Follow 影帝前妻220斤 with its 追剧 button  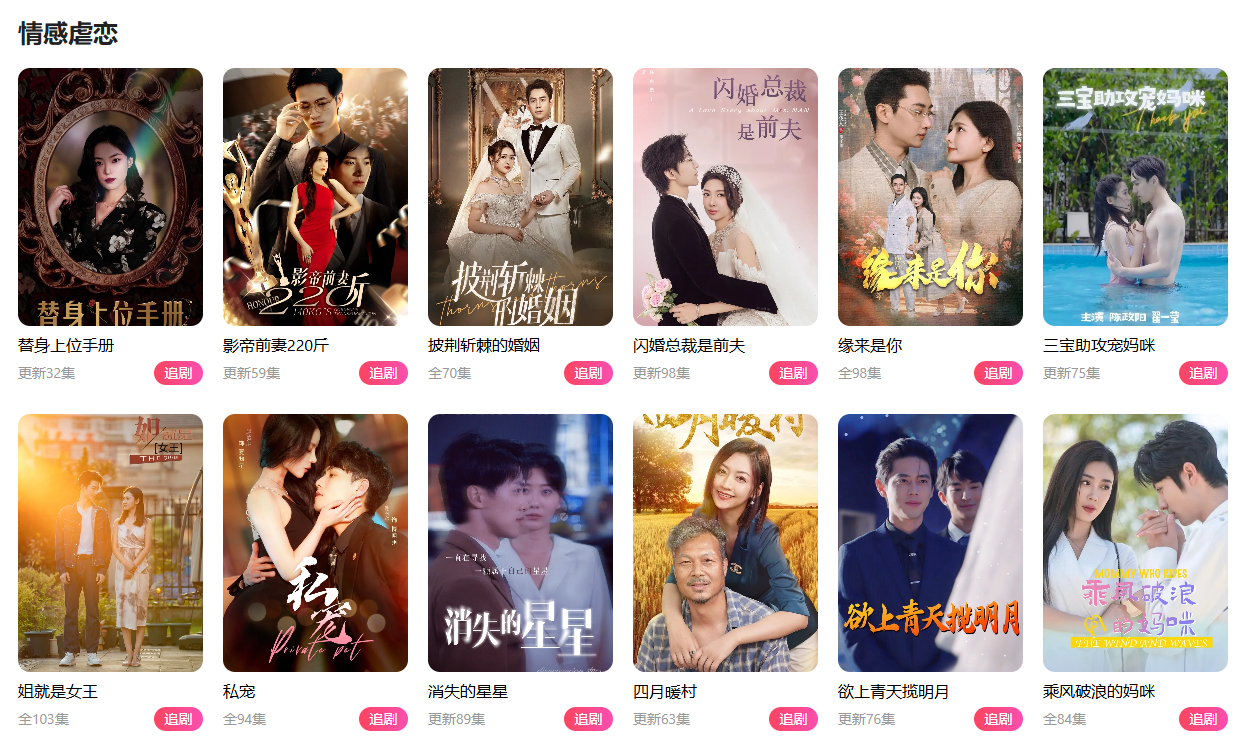[x=383, y=373]
